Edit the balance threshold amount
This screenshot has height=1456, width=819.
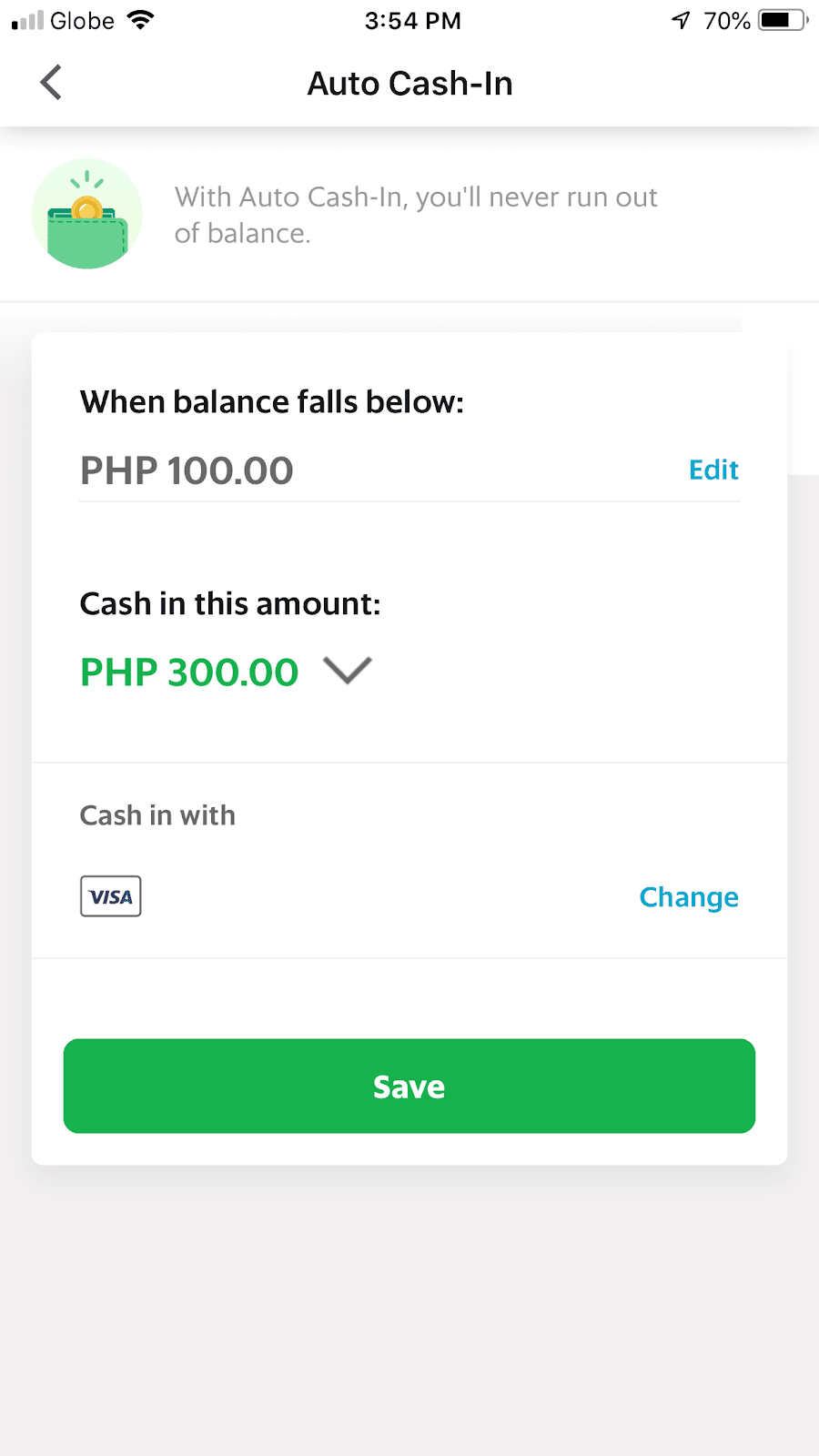pos(713,470)
